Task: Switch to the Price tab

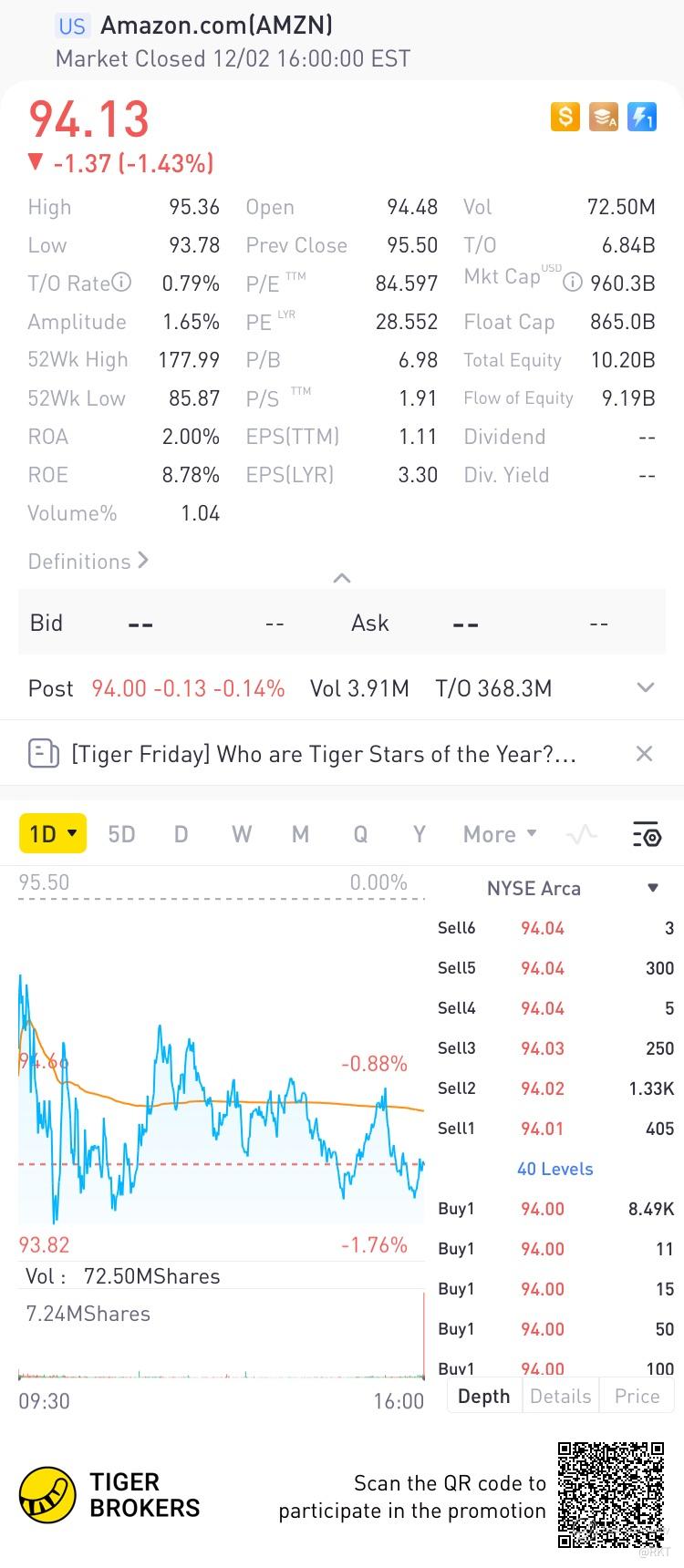Action: click(637, 1396)
